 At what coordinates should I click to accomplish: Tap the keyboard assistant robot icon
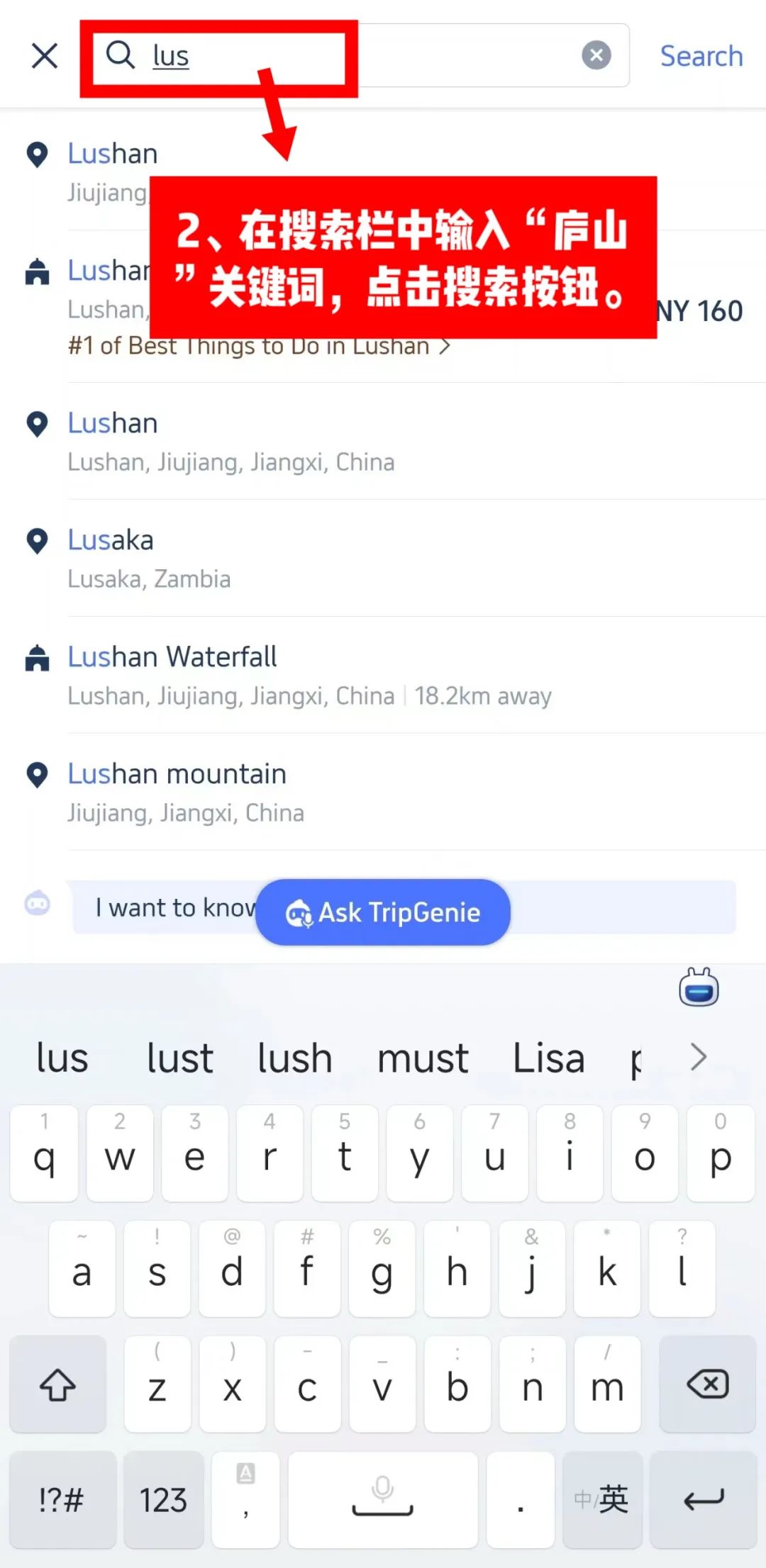(699, 987)
